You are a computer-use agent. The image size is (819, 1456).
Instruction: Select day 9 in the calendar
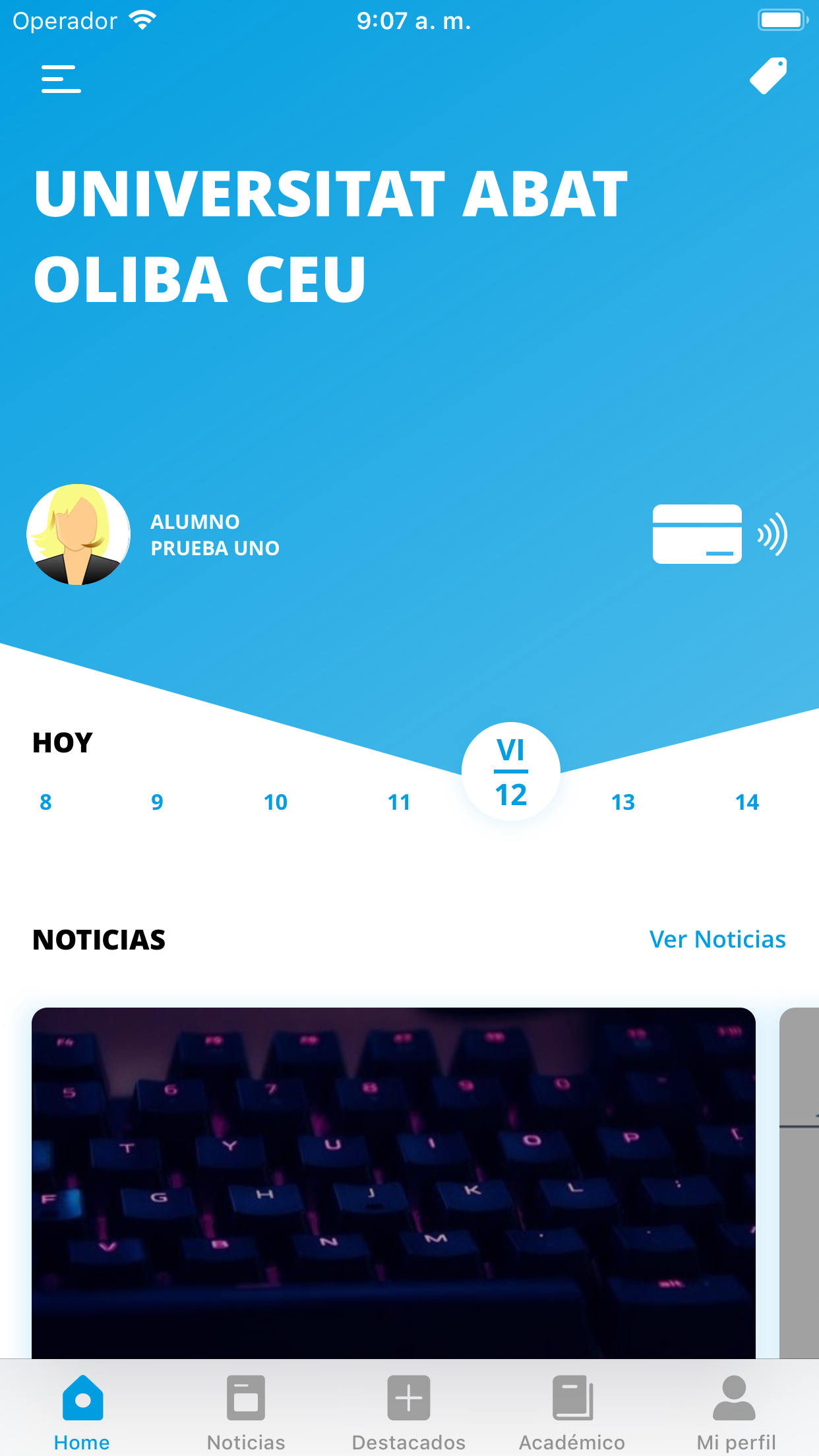click(x=157, y=802)
